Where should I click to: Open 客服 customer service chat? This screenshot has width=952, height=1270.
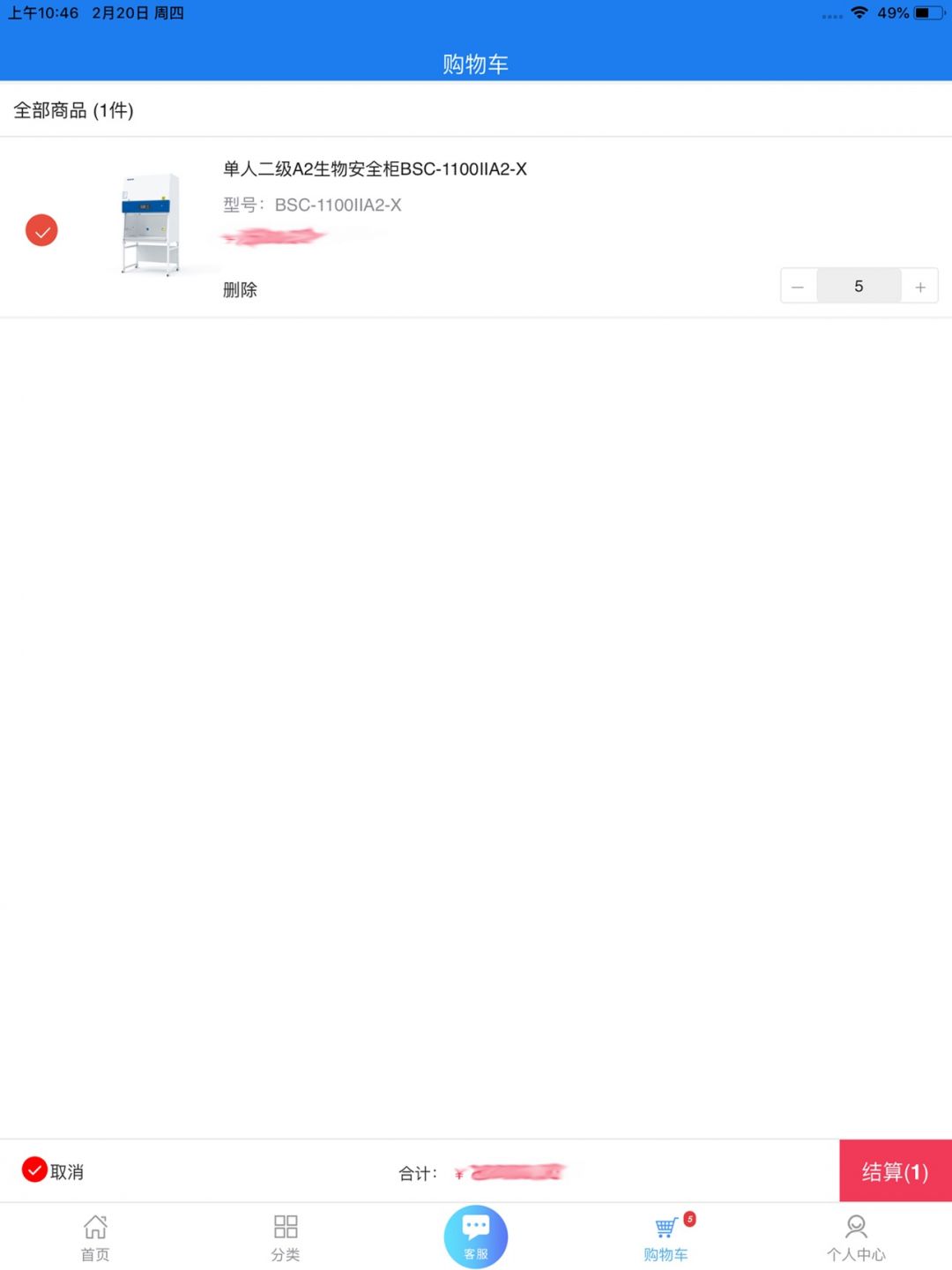(x=476, y=1236)
